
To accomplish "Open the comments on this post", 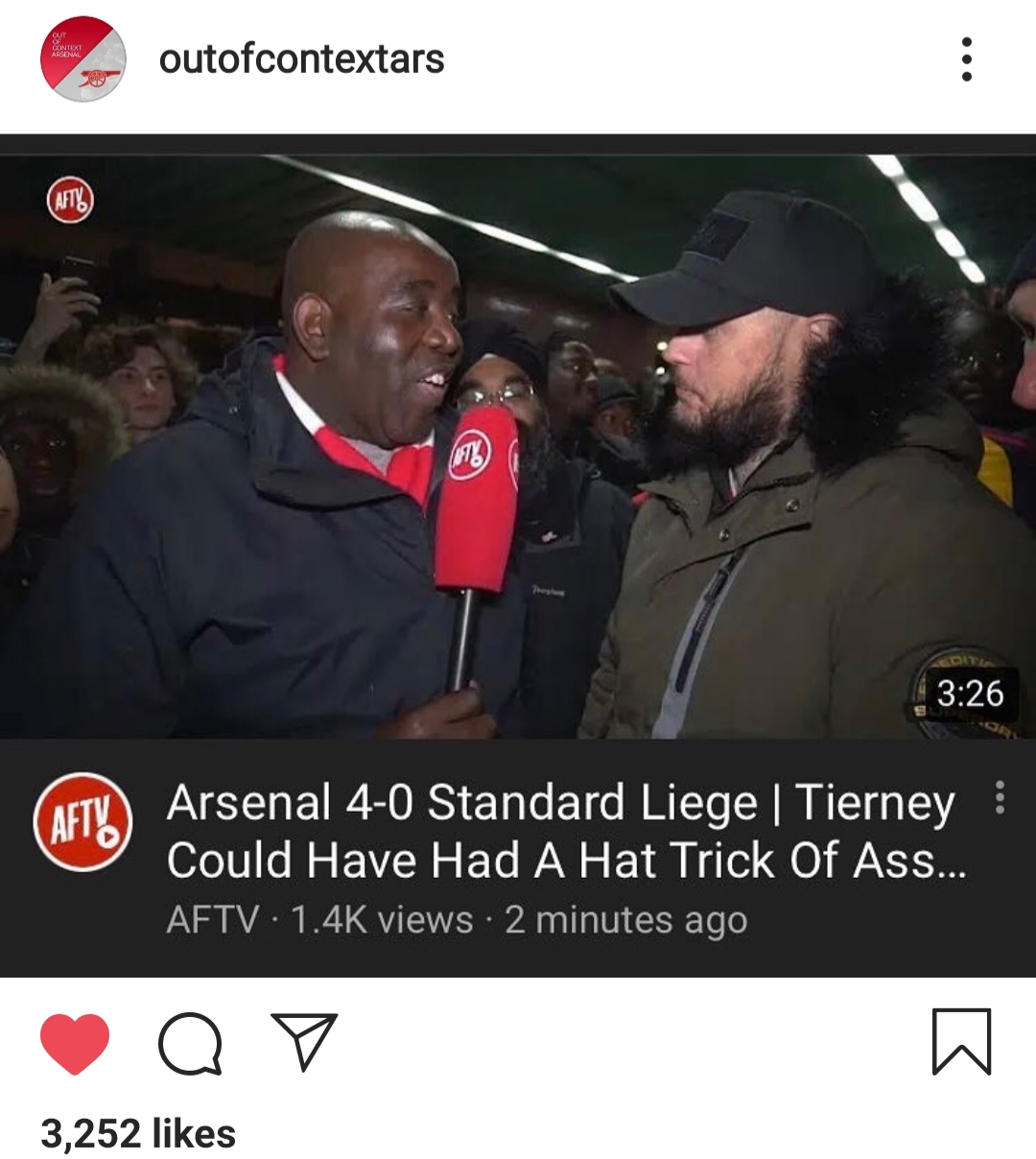I will coord(190,1043).
